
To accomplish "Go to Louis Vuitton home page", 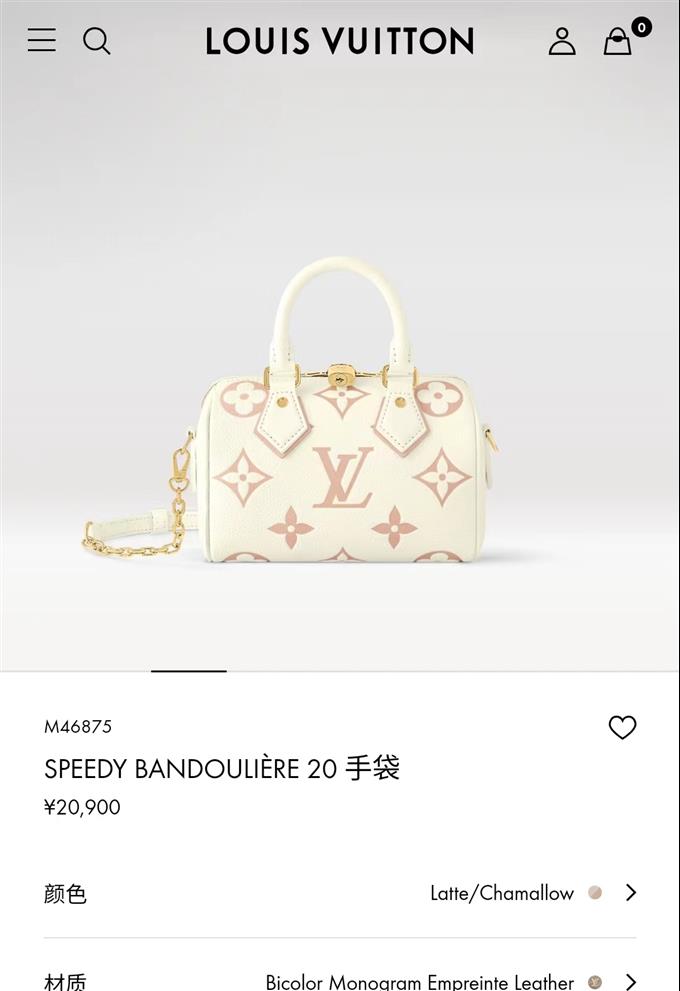I will tap(340, 41).
